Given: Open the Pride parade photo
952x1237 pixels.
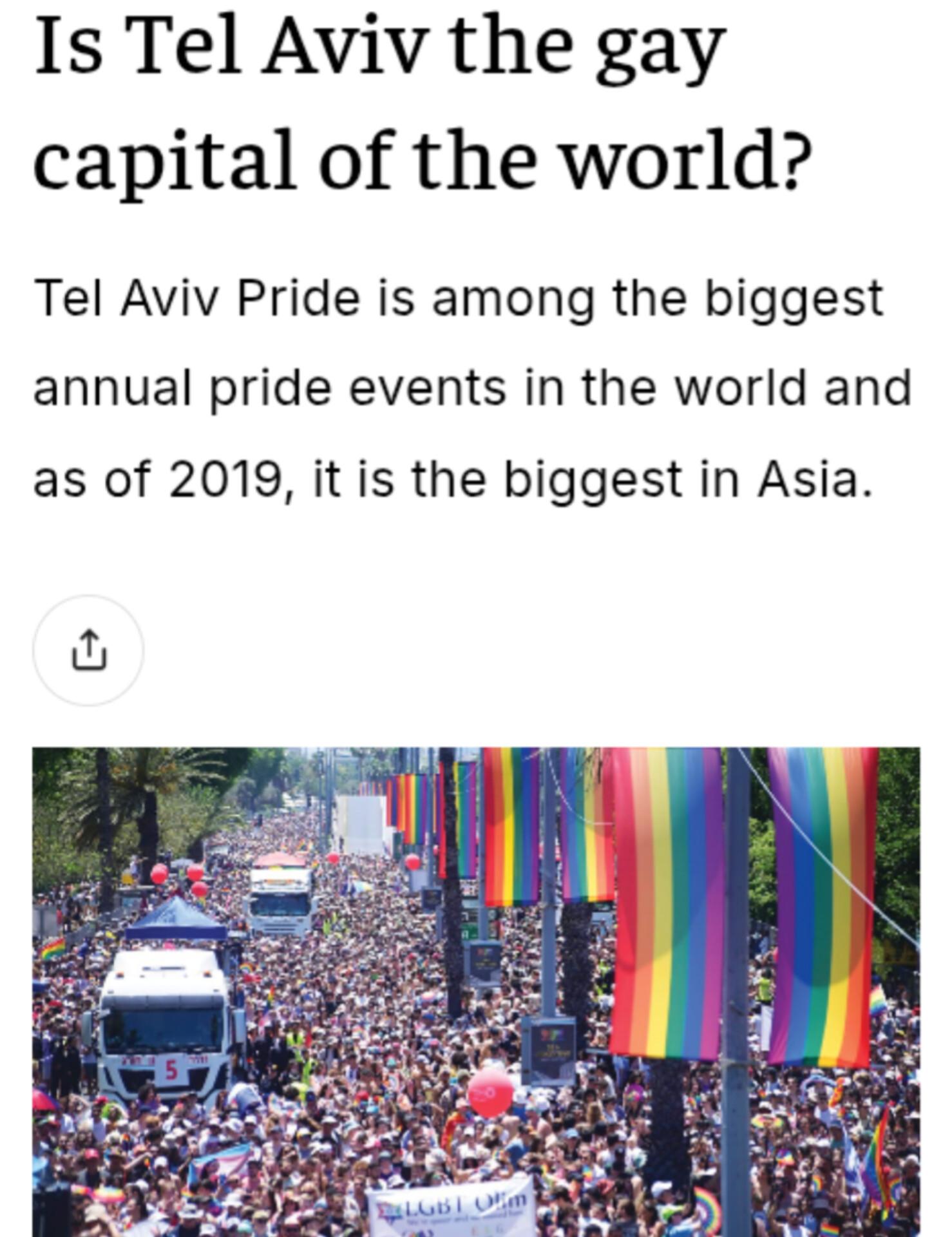Looking at the screenshot, I should pyautogui.click(x=476, y=991).
